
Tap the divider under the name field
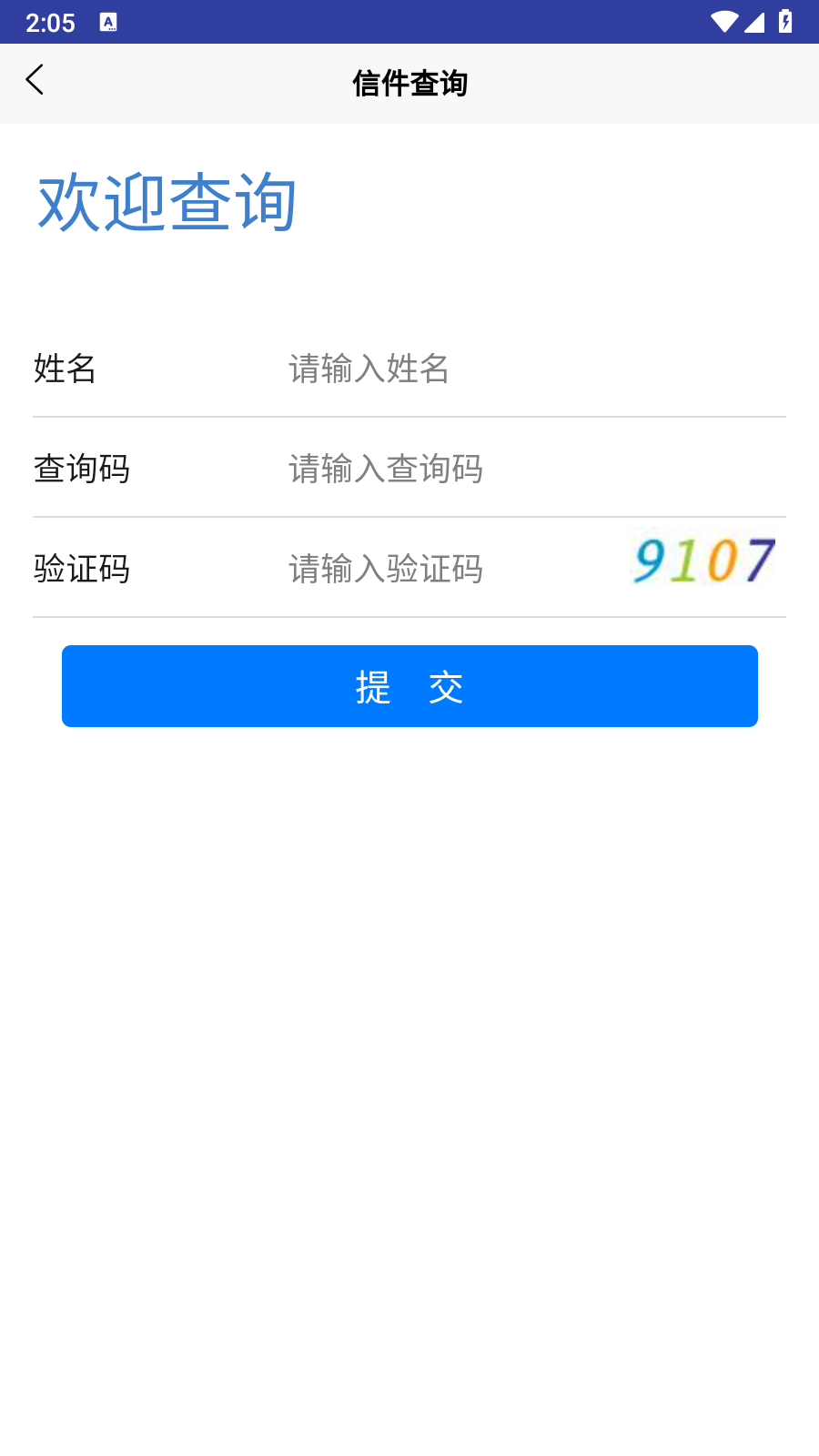point(409,419)
